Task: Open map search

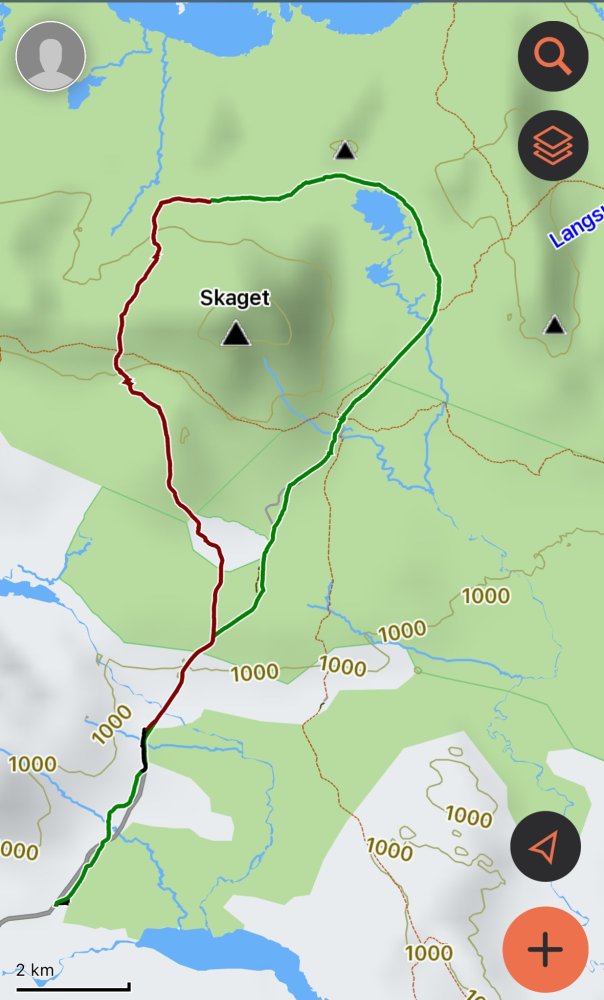Action: point(552,55)
